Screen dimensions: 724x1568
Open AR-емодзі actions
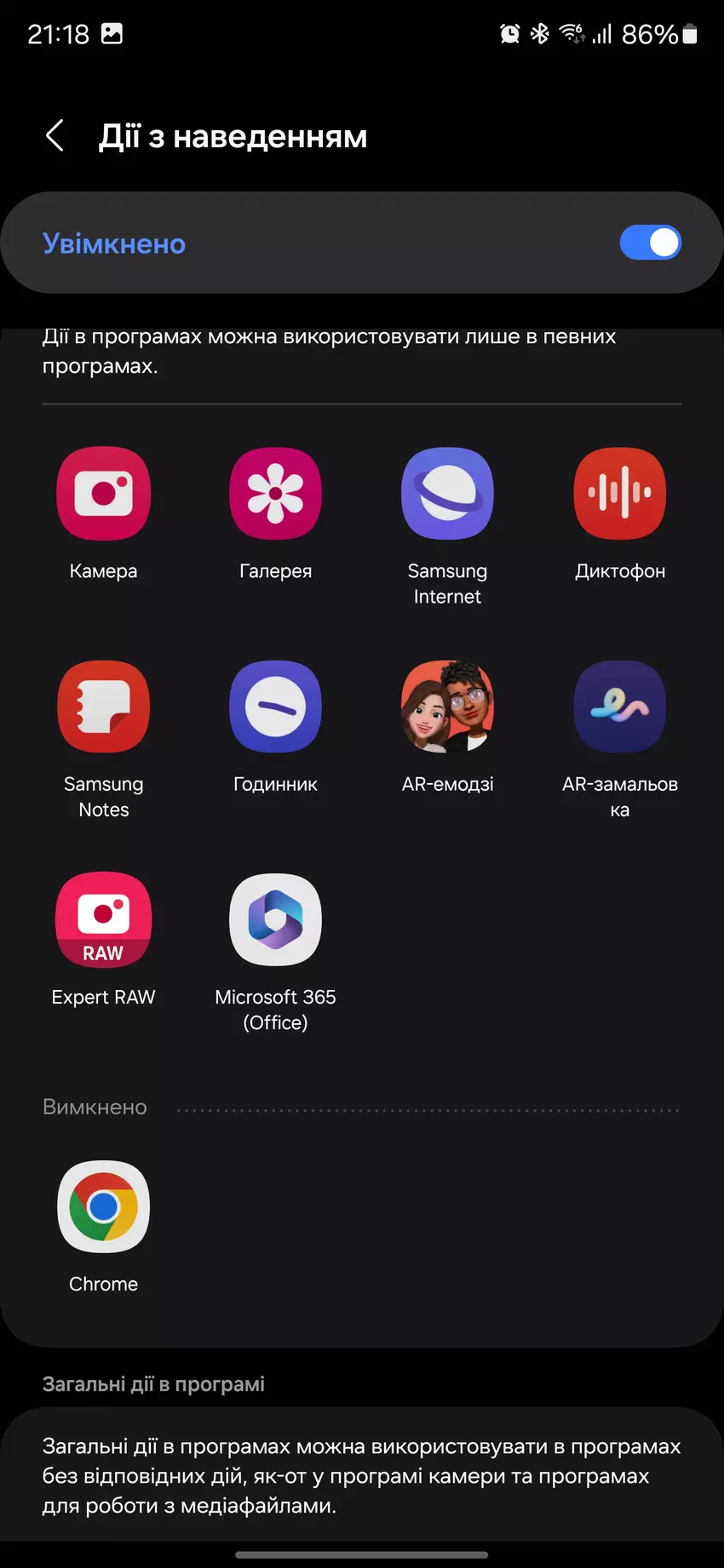(447, 707)
